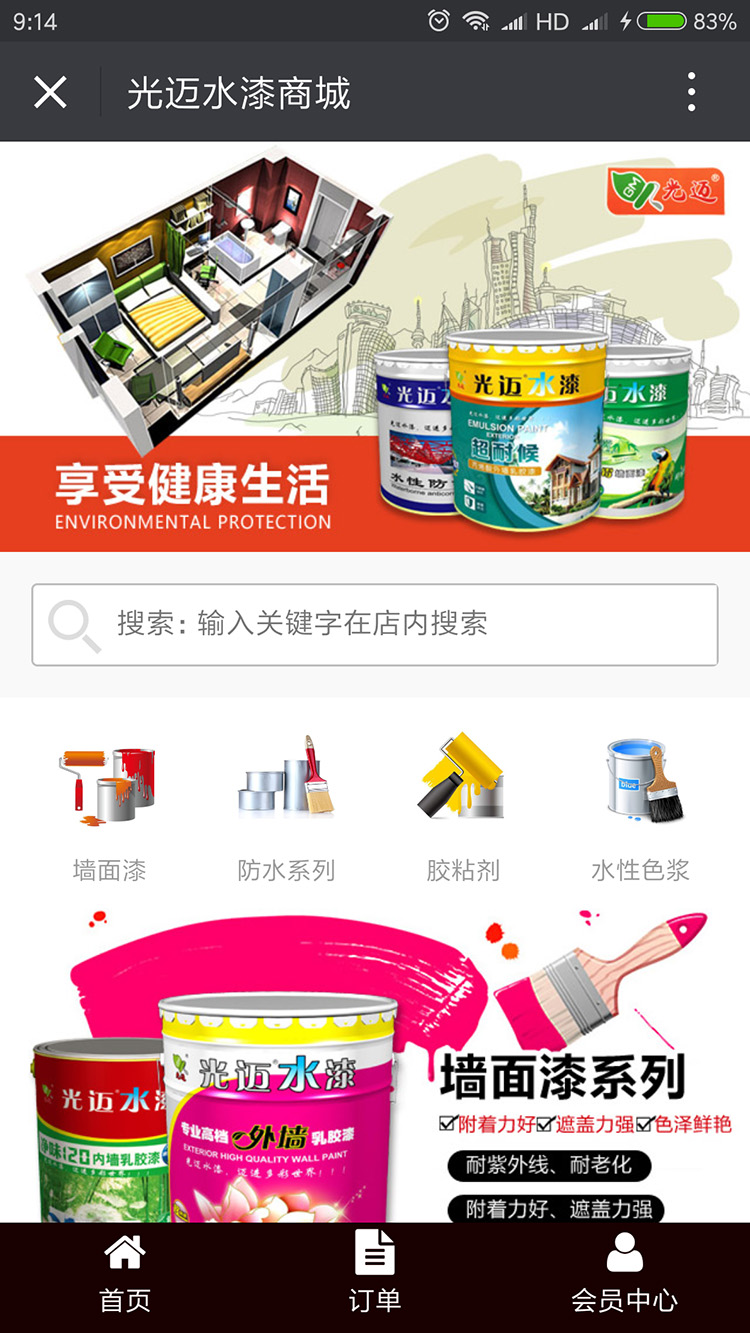Close the 光迈水漆商城 page

coord(50,93)
